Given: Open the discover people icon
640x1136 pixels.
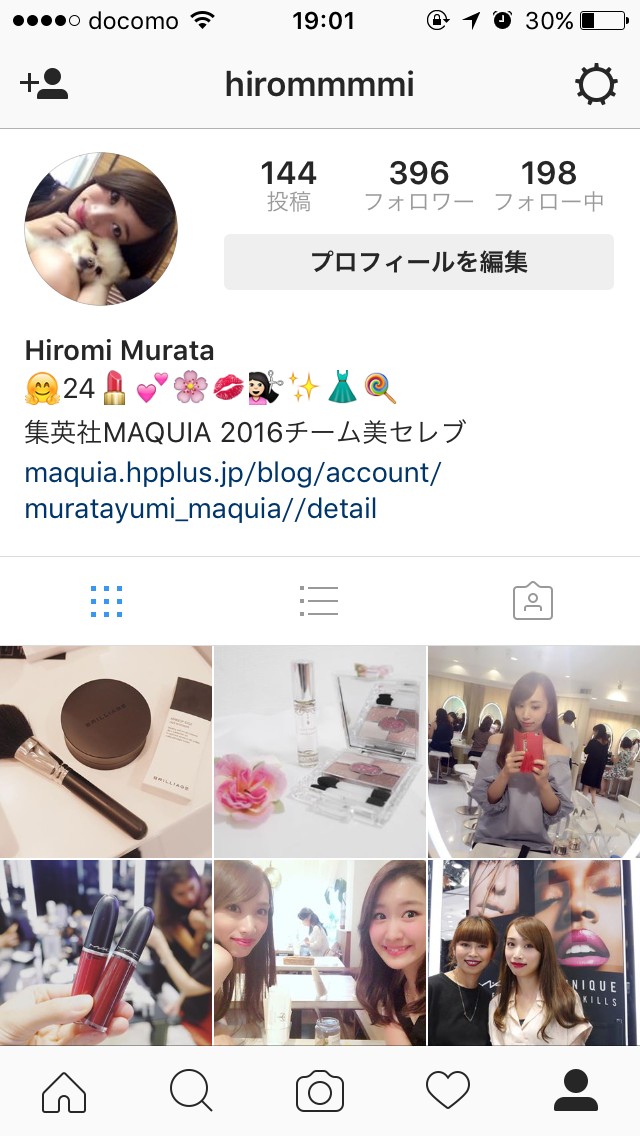Looking at the screenshot, I should coord(44,85).
